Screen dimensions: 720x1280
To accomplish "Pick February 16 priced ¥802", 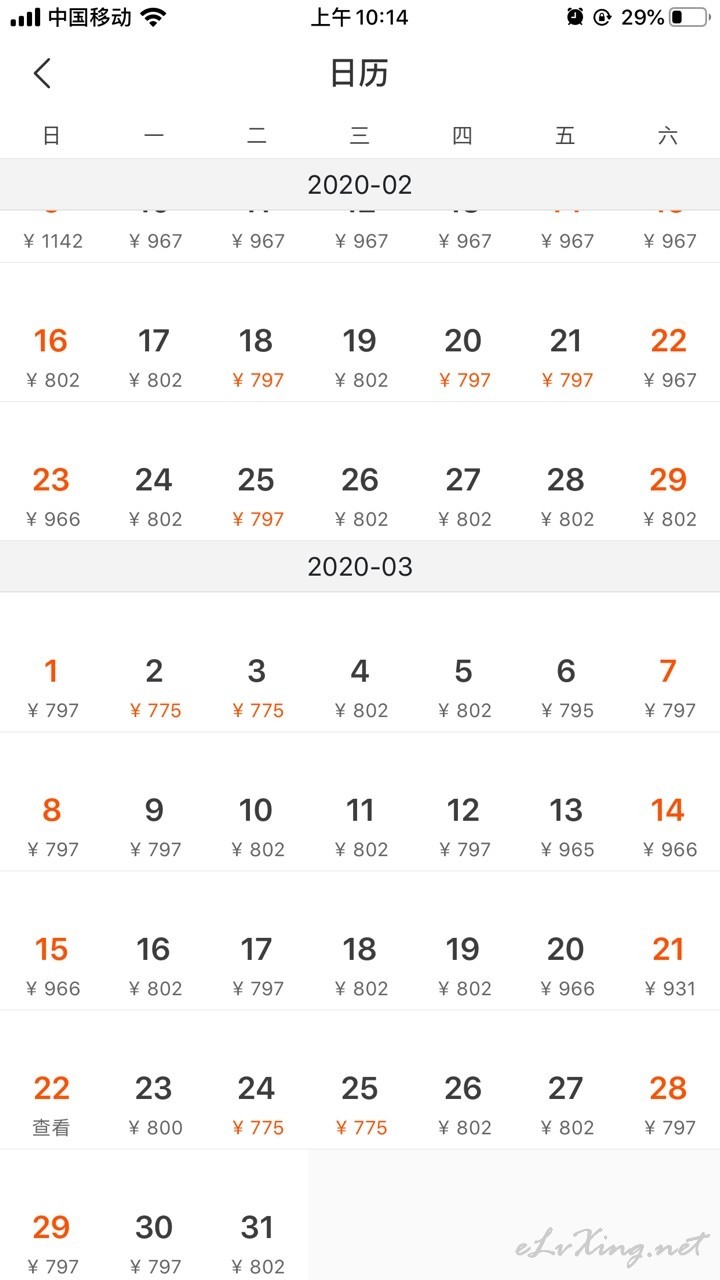I will [51, 358].
